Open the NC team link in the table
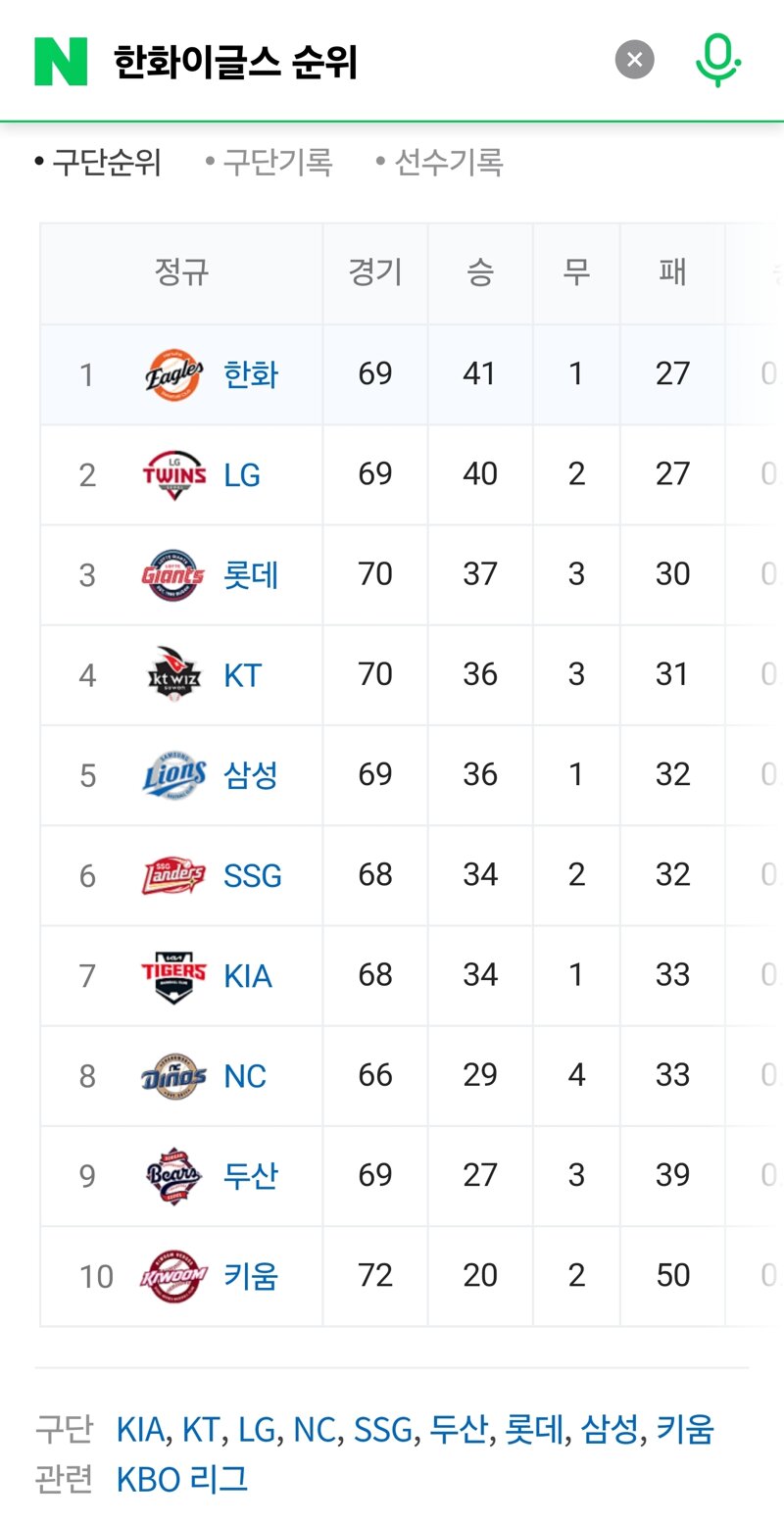The width and height of the screenshot is (784, 1523). pyautogui.click(x=245, y=1076)
